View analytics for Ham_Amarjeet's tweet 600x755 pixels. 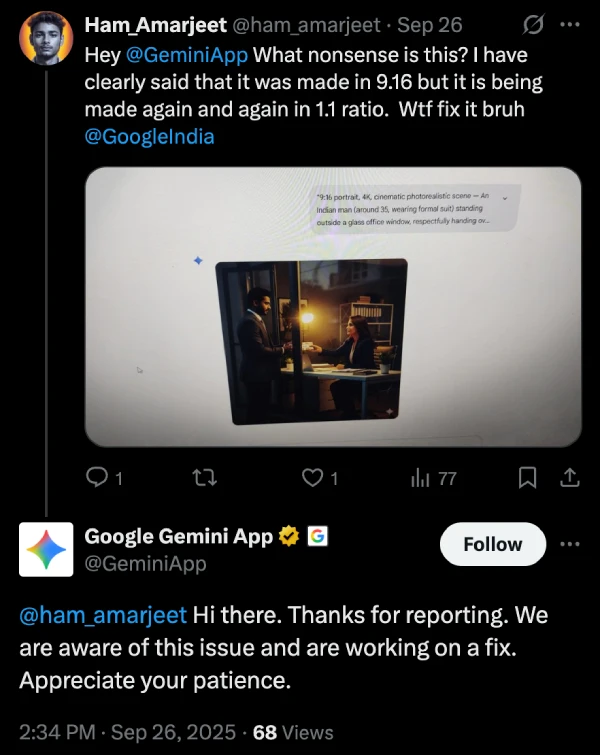pos(433,478)
